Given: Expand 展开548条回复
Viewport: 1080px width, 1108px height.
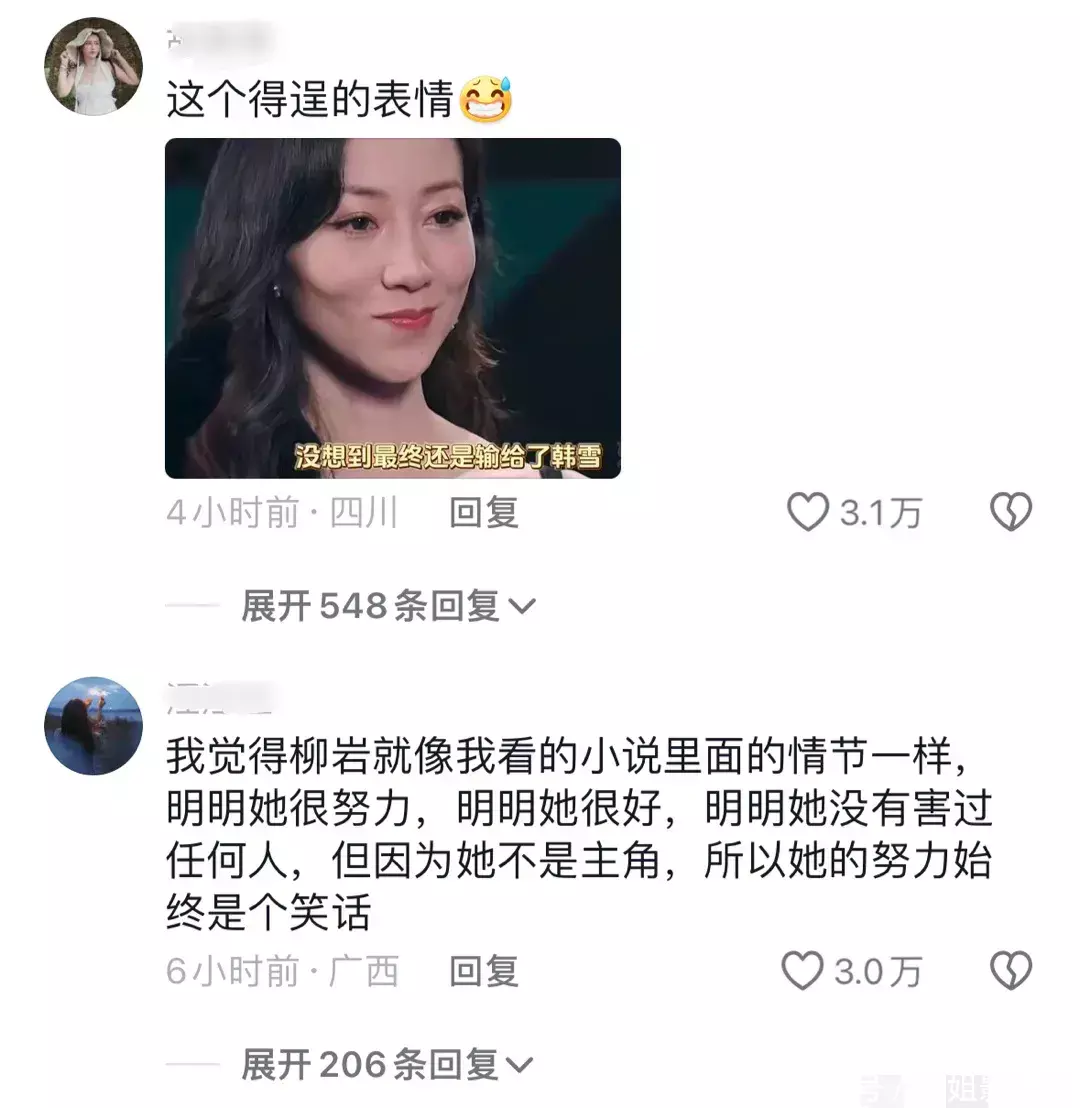Looking at the screenshot, I should tap(388, 605).
